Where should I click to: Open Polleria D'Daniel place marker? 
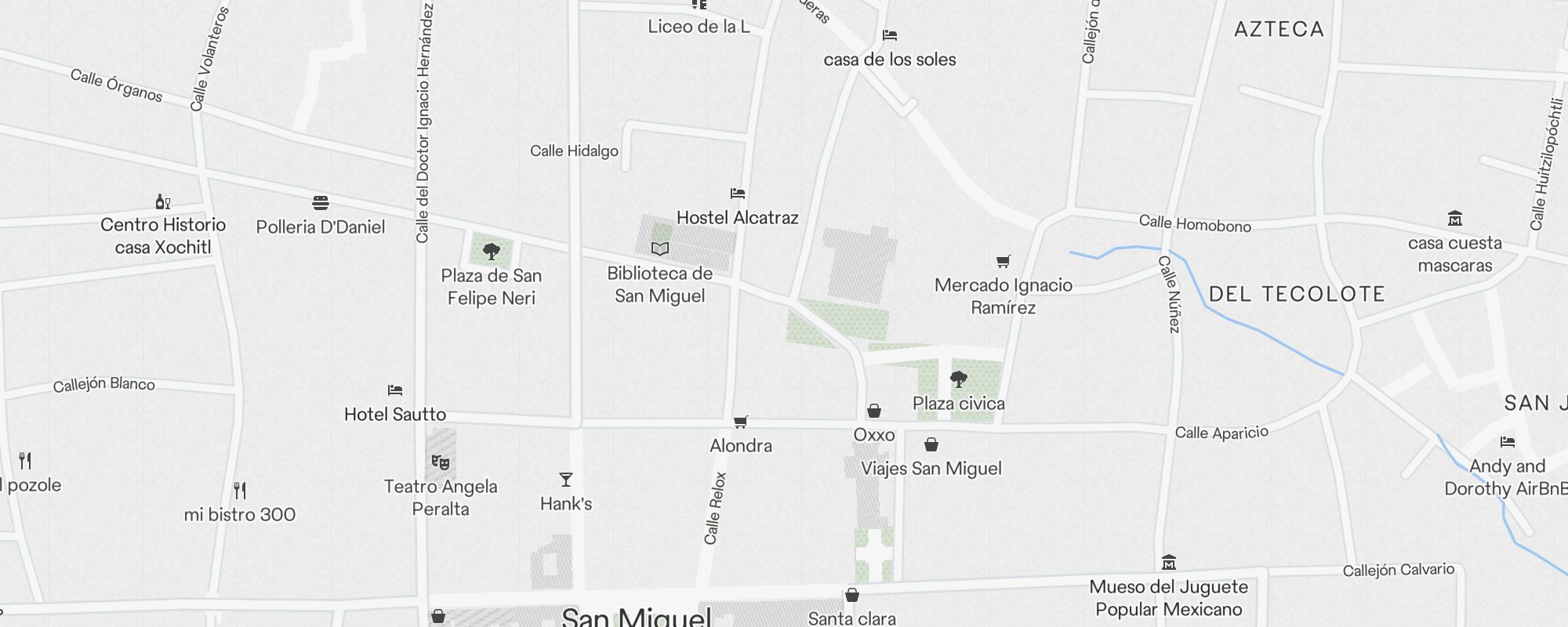[x=320, y=203]
